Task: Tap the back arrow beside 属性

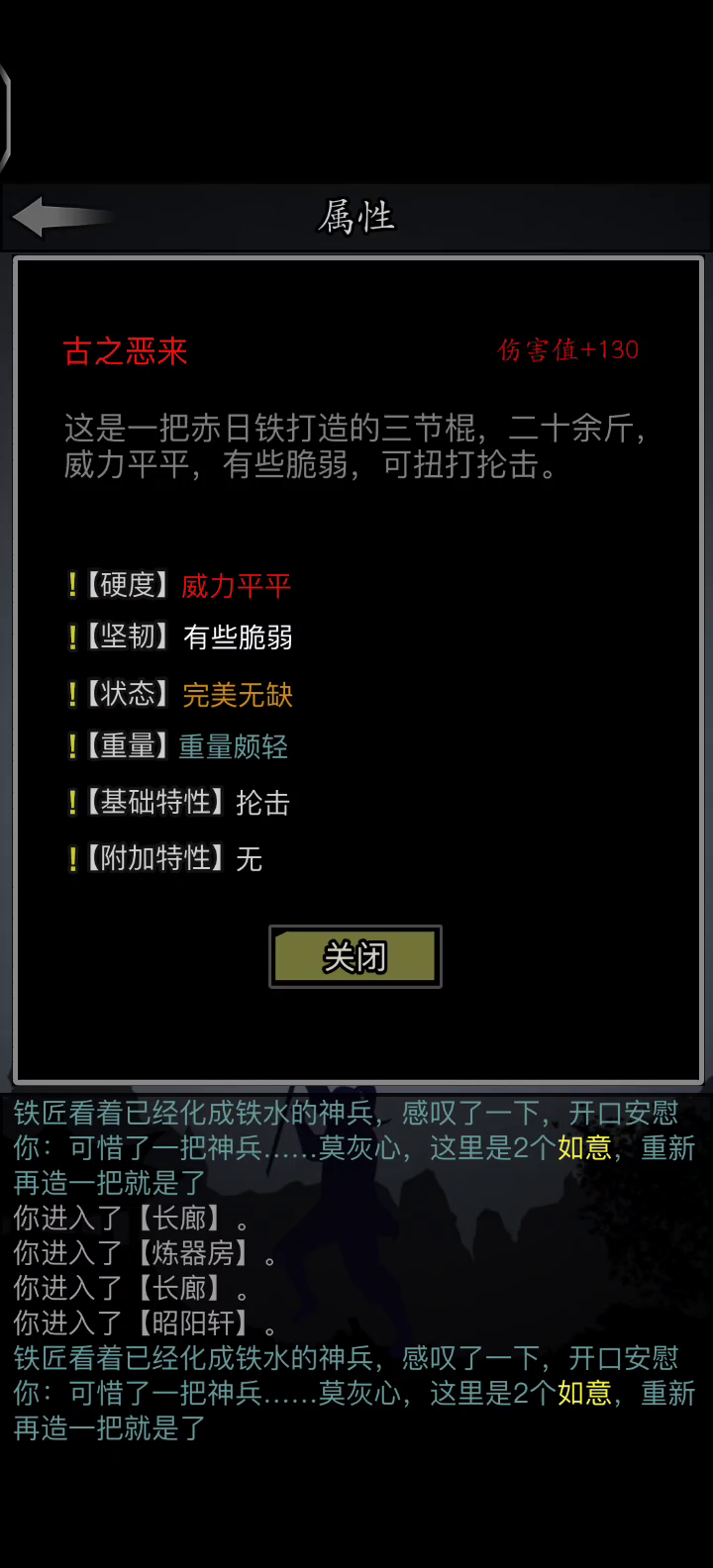Action: click(61, 217)
